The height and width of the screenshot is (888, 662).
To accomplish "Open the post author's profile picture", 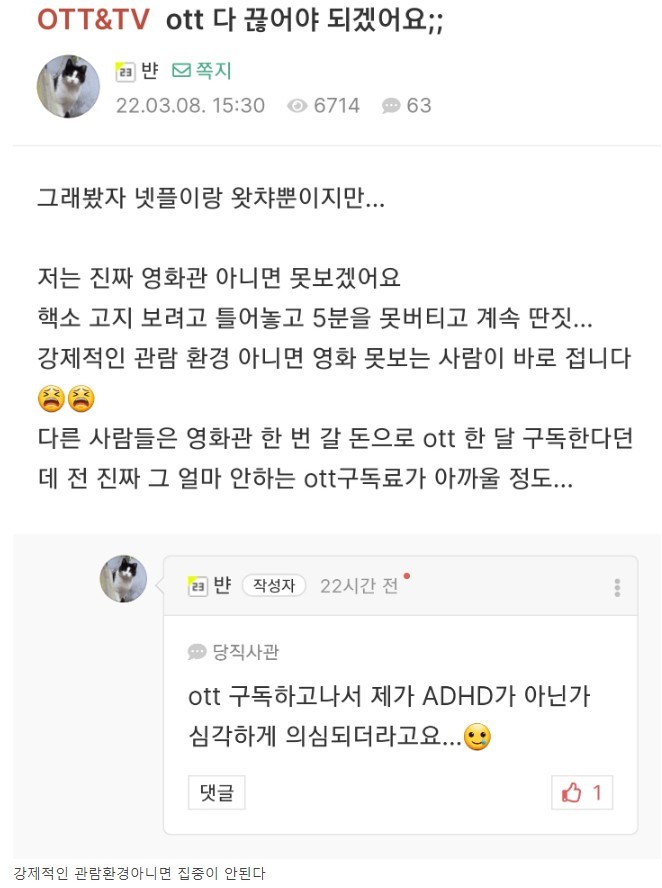I will [68, 86].
